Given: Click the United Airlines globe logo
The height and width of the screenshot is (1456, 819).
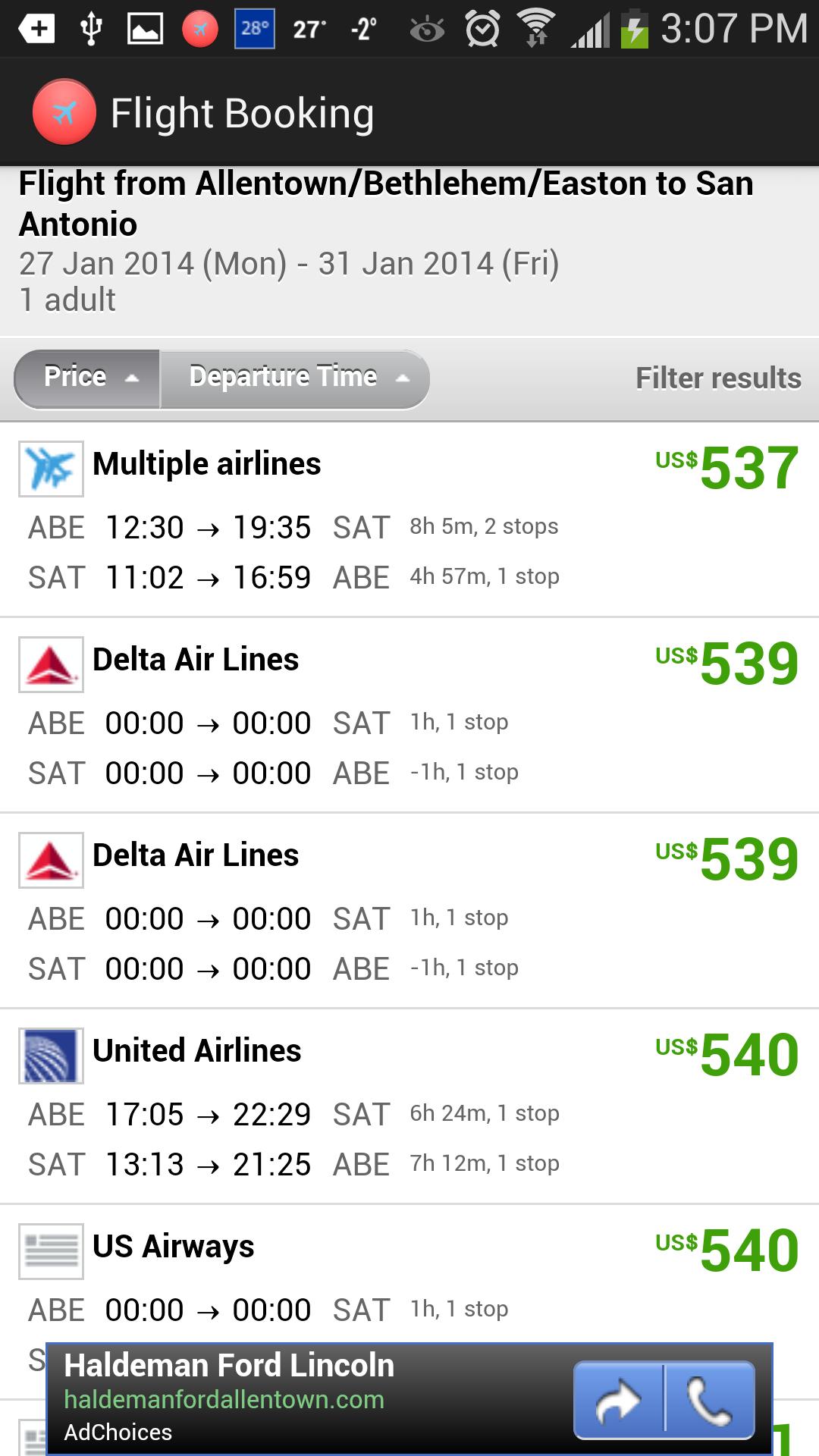Looking at the screenshot, I should click(50, 1054).
